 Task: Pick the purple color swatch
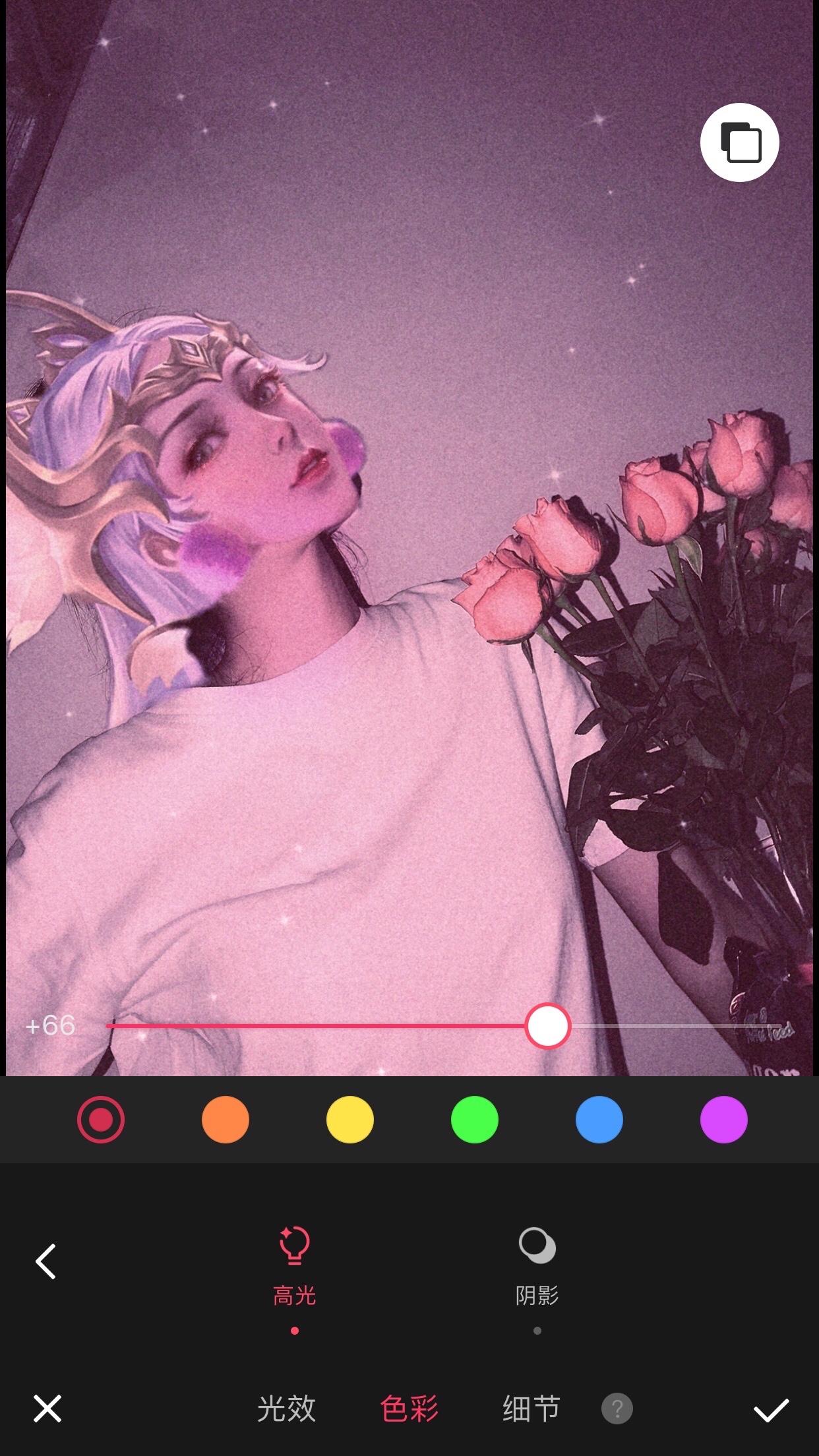(x=724, y=1119)
